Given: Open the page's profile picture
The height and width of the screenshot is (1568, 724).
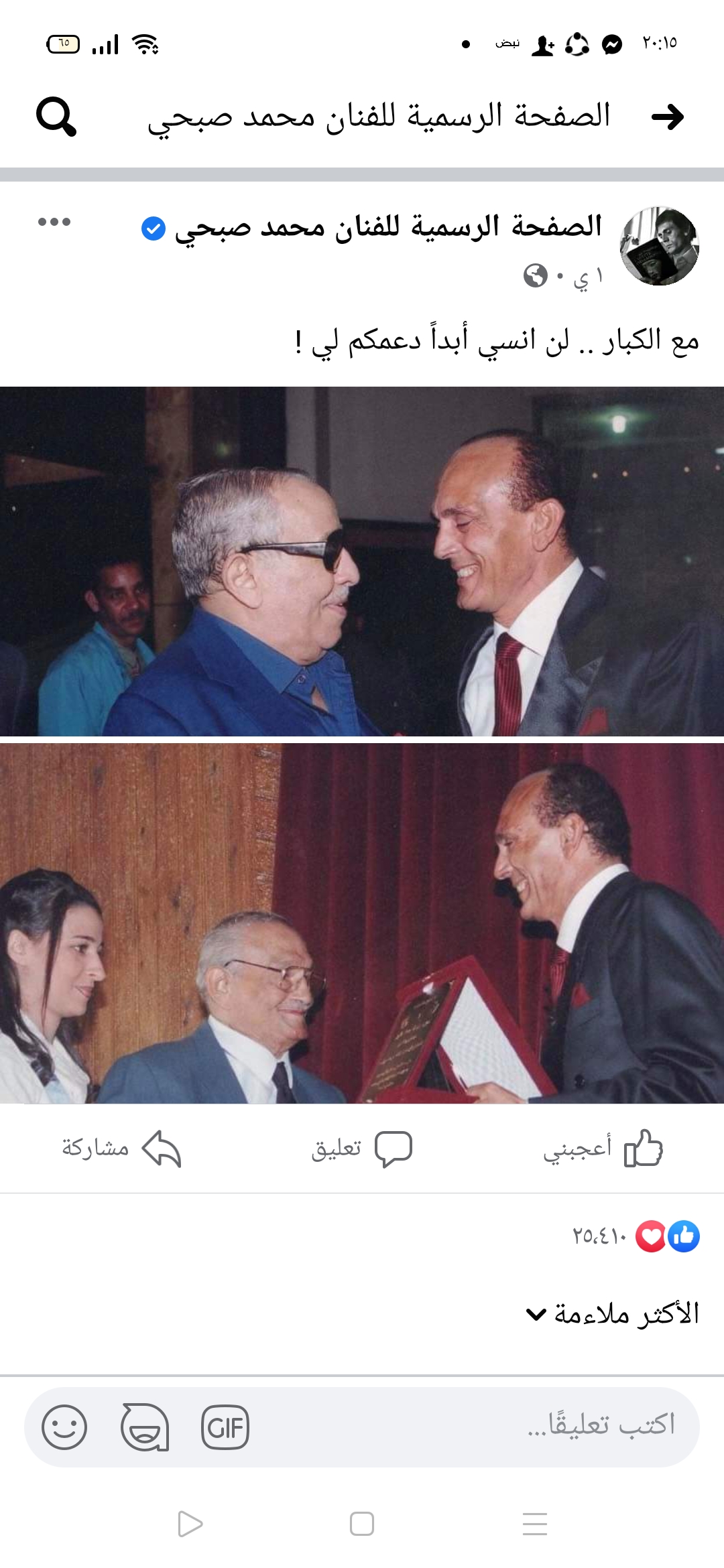Looking at the screenshot, I should tap(660, 246).
